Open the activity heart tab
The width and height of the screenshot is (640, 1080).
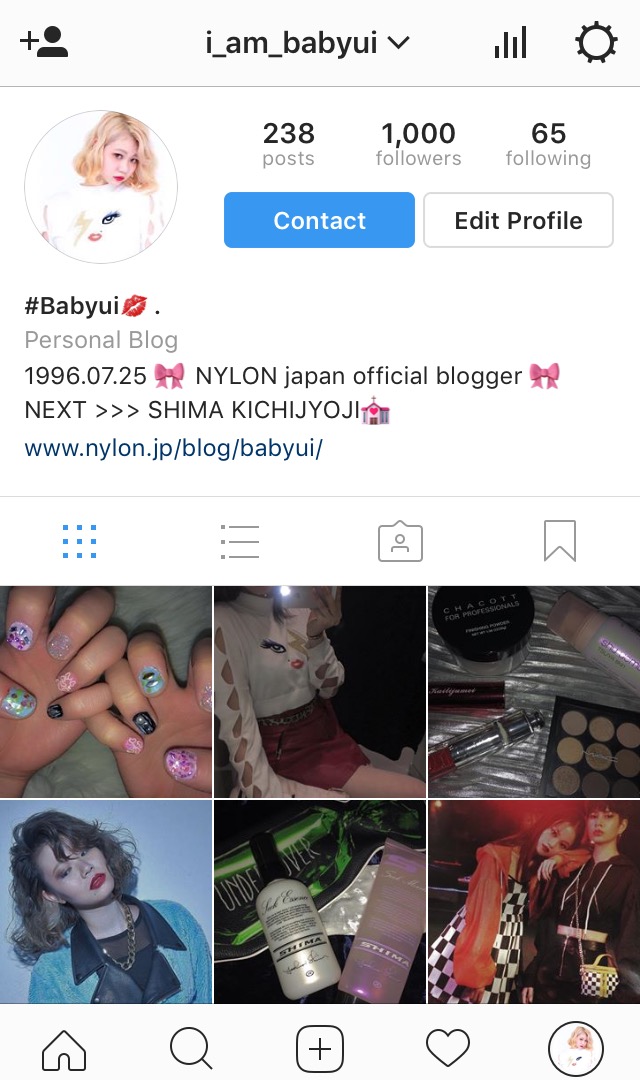[448, 1049]
